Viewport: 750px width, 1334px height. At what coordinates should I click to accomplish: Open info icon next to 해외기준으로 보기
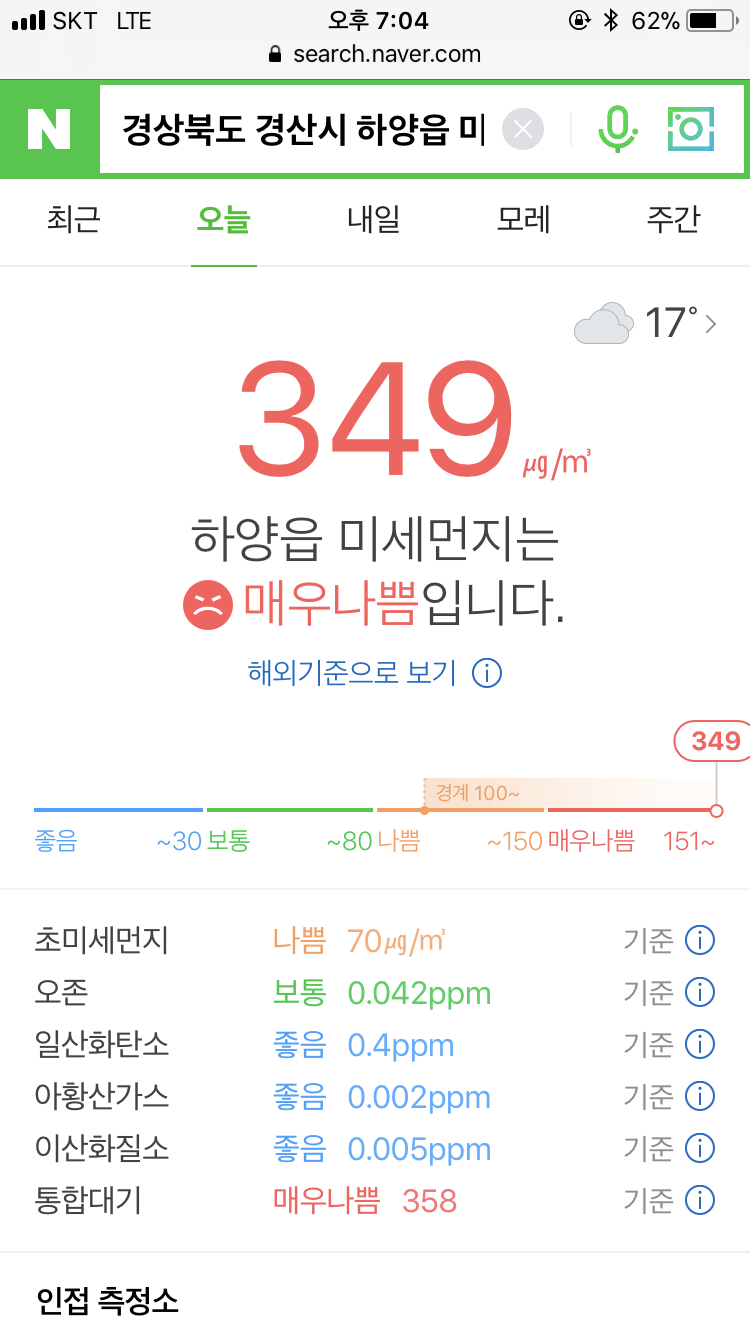pos(486,673)
